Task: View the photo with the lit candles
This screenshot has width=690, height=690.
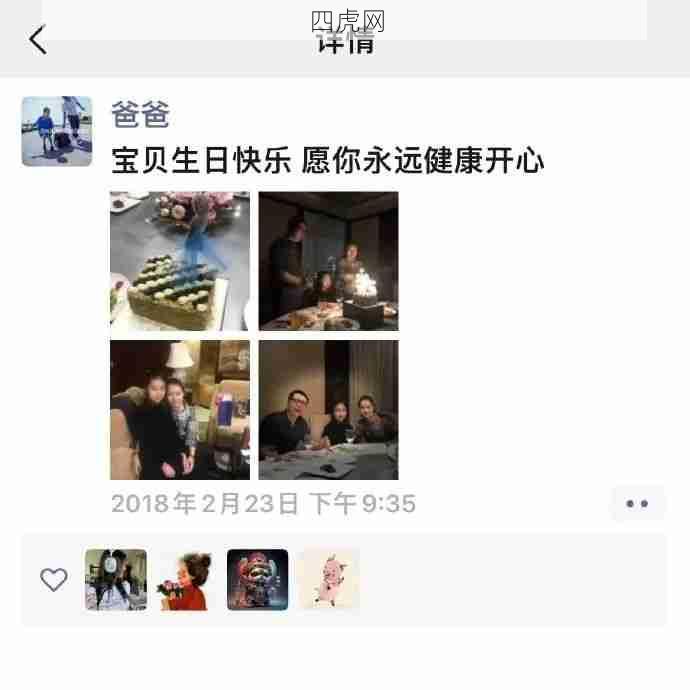Action: tap(328, 261)
